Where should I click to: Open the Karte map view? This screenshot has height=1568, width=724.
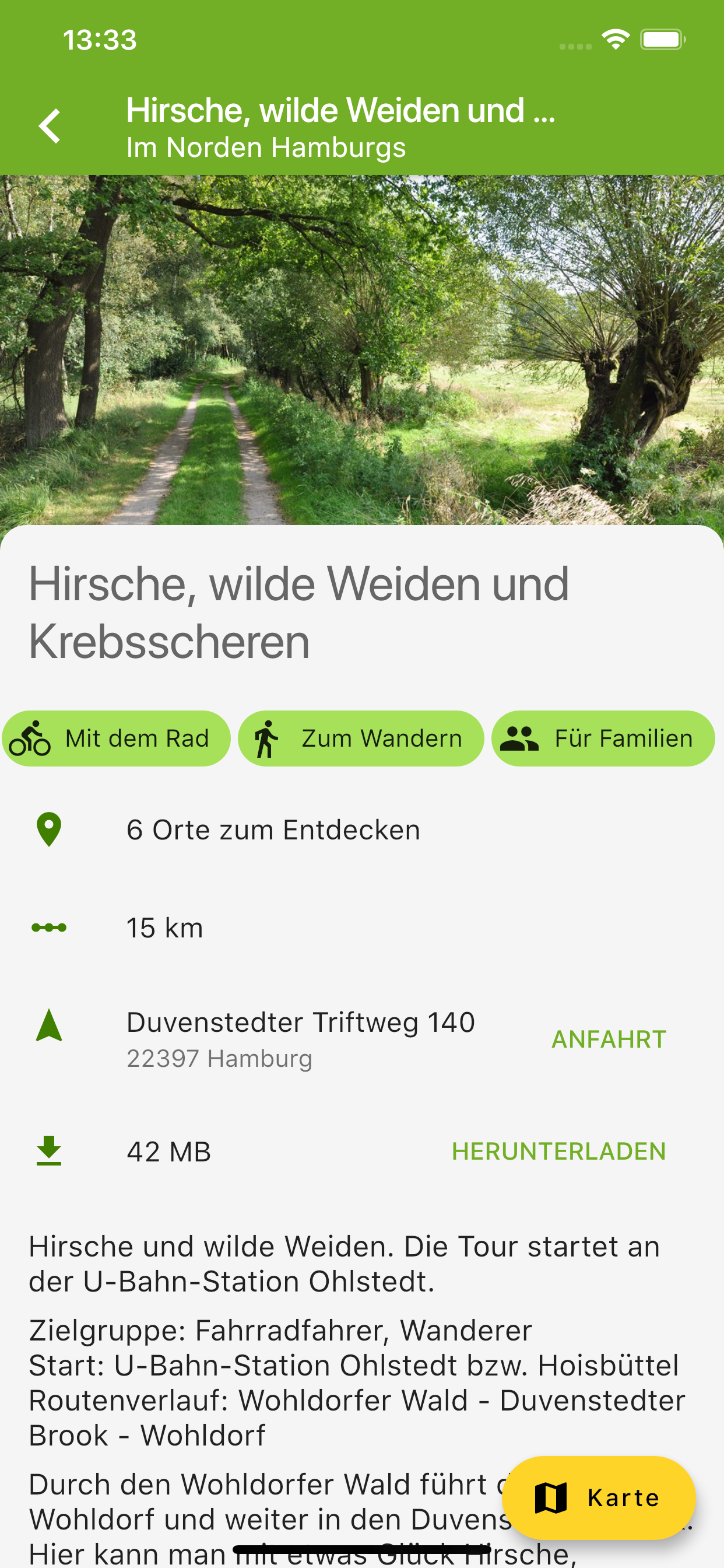pos(598,1497)
